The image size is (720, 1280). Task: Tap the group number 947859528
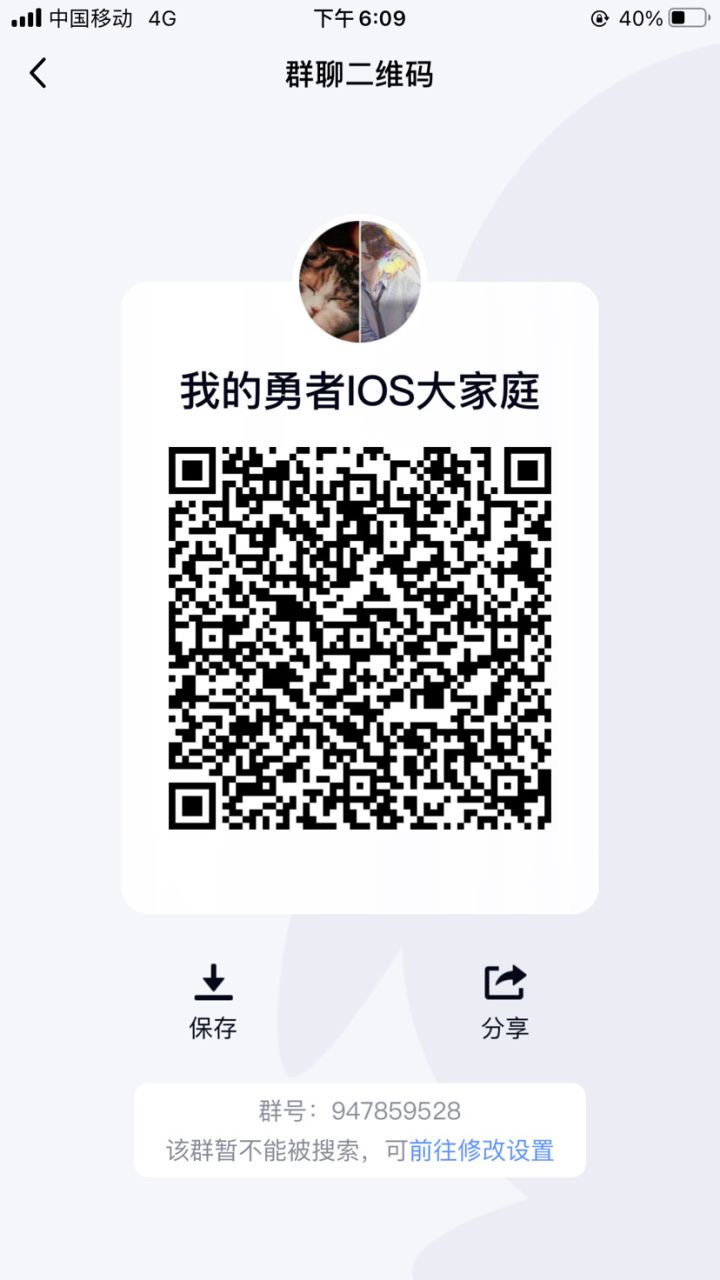click(x=400, y=1110)
